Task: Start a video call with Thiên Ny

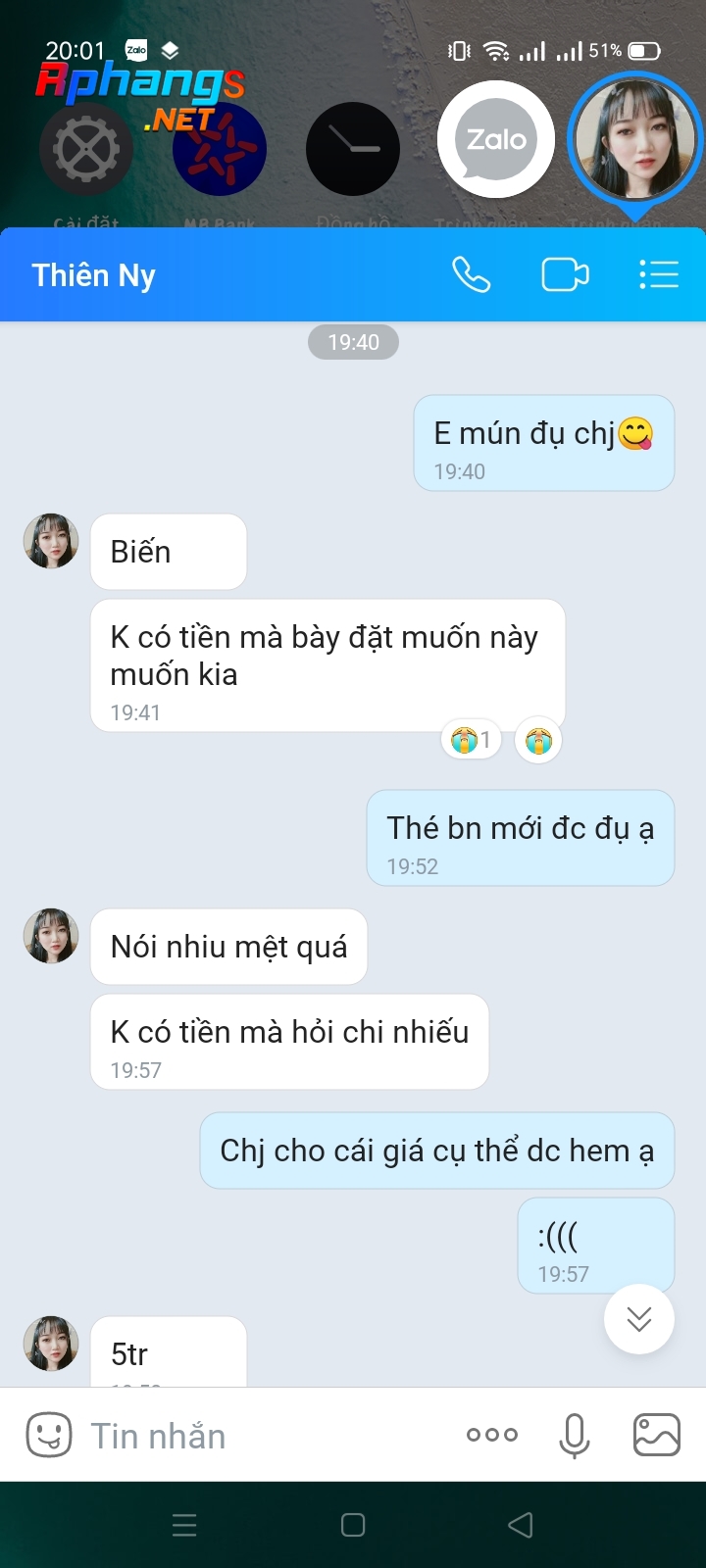Action: coord(565,275)
